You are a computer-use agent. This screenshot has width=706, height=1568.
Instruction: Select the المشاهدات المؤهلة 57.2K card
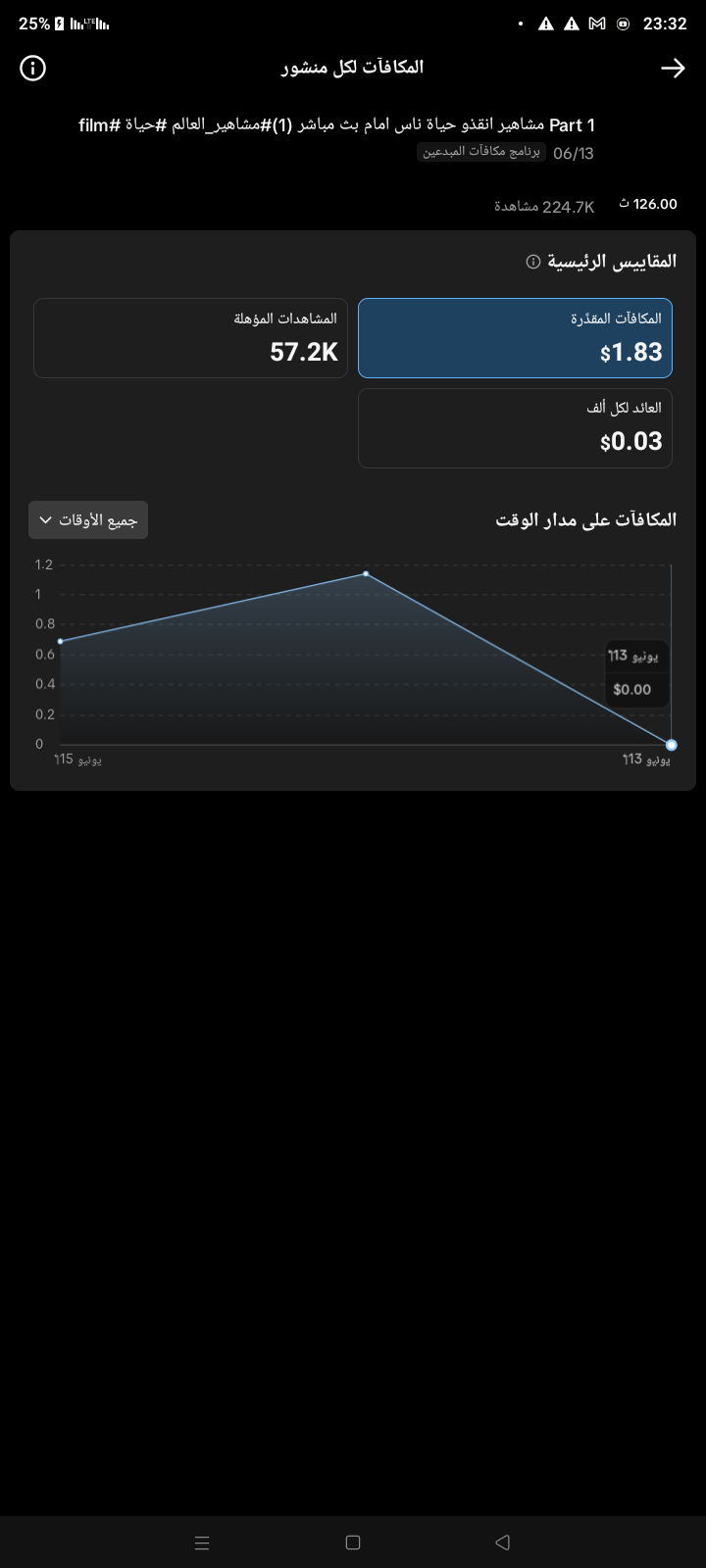click(190, 338)
